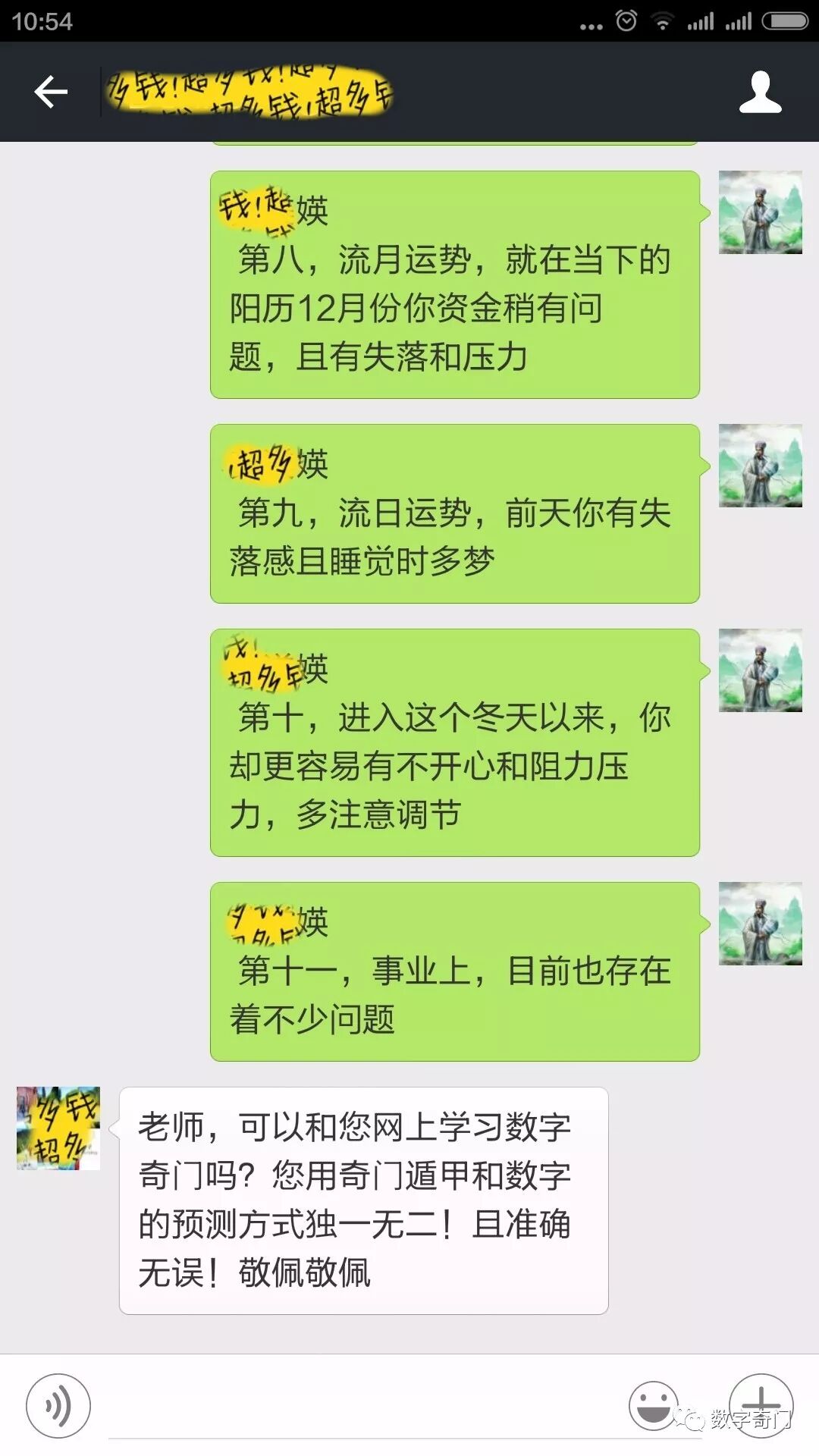Switch to voice message input

pyautogui.click(x=58, y=1405)
